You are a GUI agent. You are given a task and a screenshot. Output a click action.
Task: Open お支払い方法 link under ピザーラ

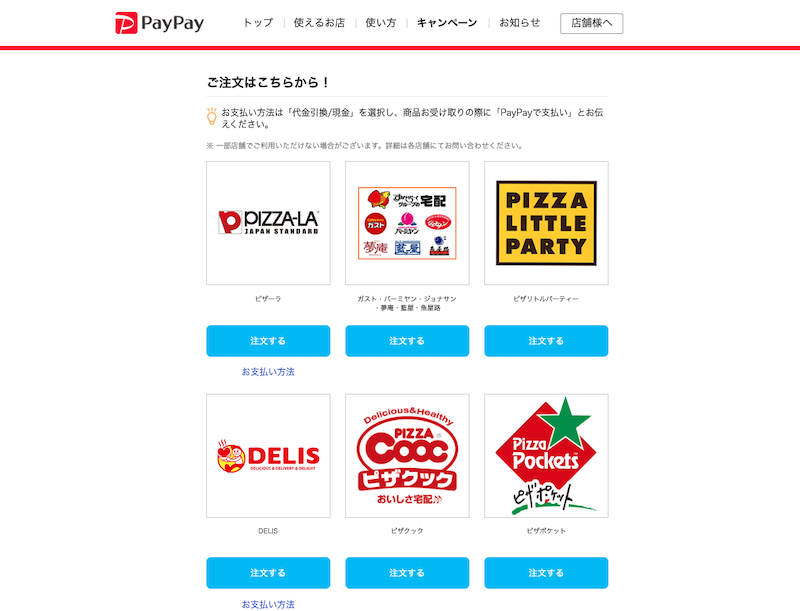pyautogui.click(x=268, y=372)
